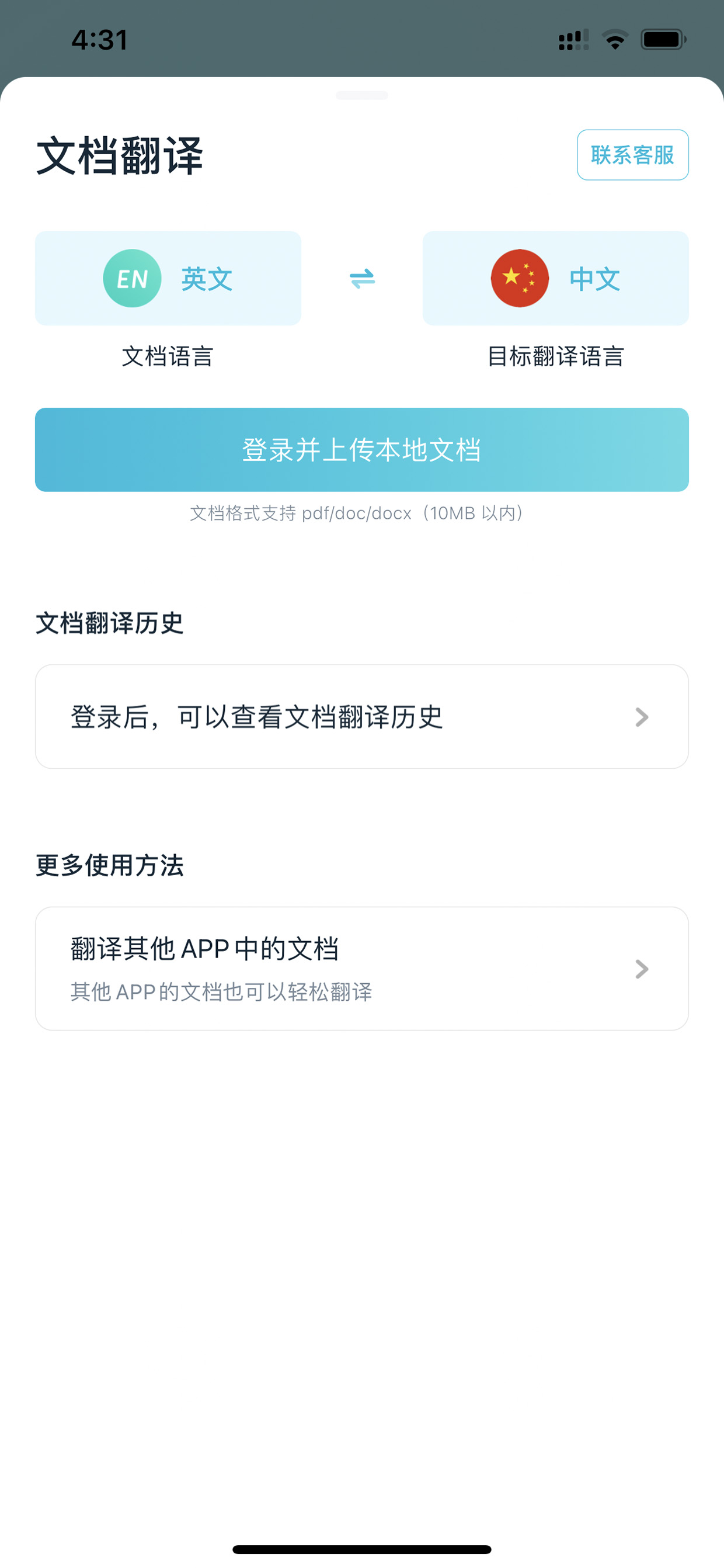
Task: Tap the 联系客服 button
Action: coord(632,155)
